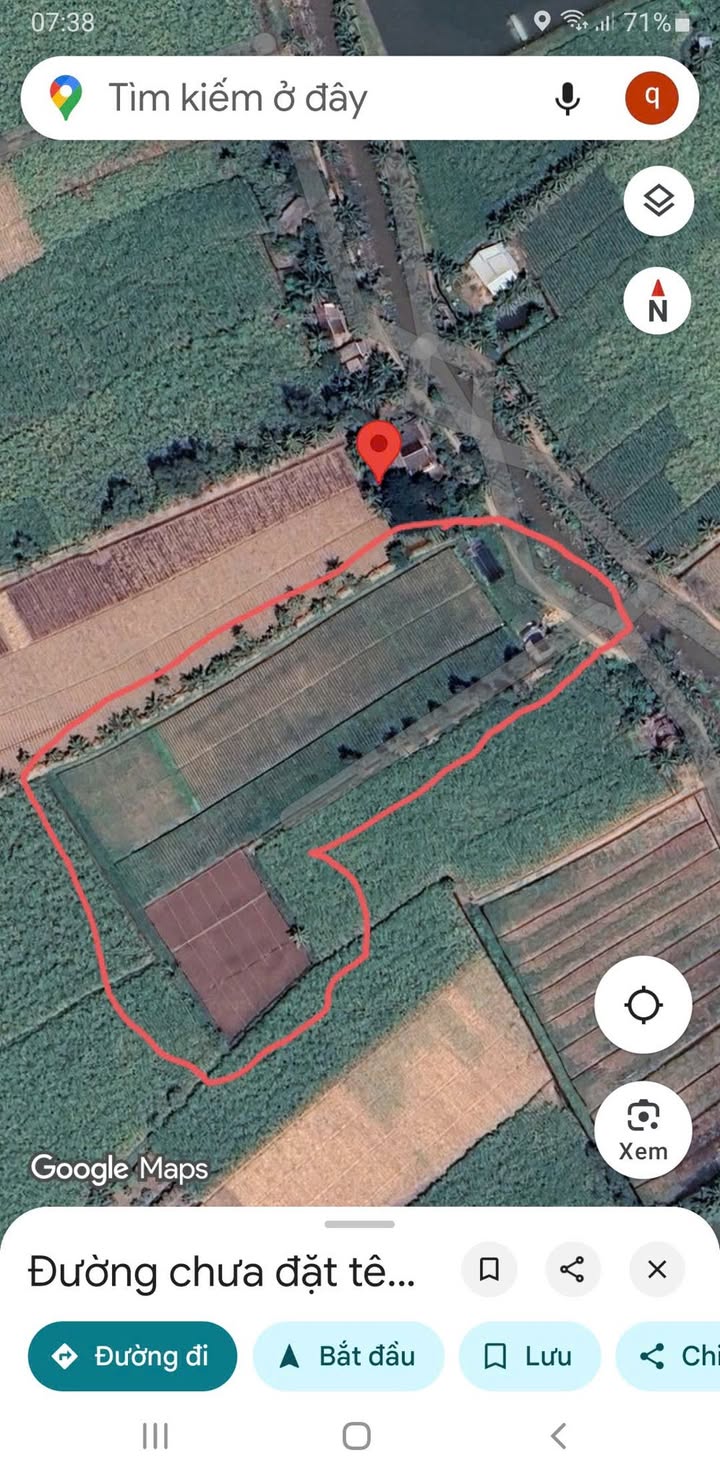Viewport: 720px width, 1480px height.
Task: Center map on my current location
Action: (x=643, y=1005)
